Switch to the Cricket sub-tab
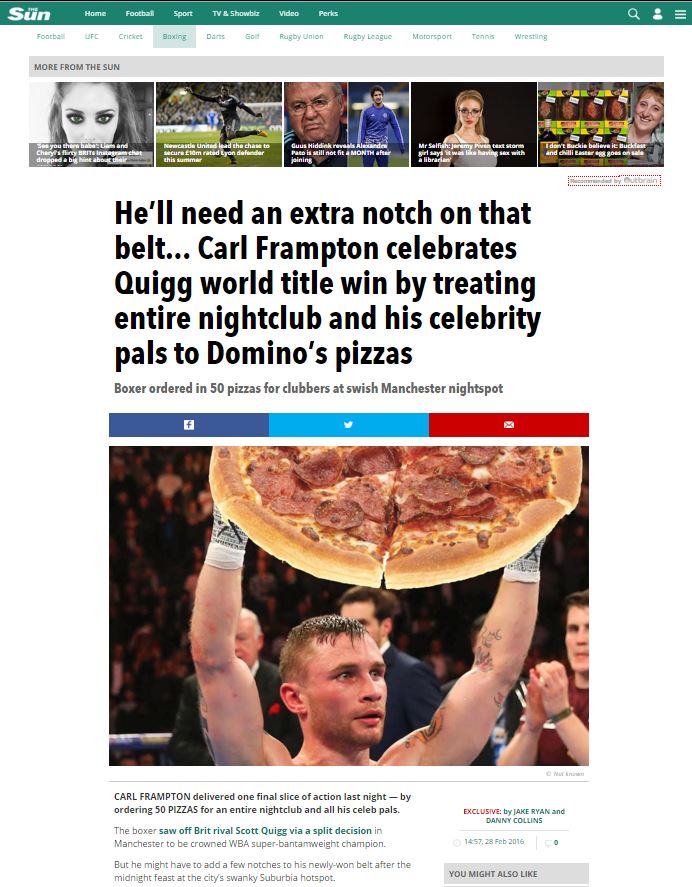The width and height of the screenshot is (692, 887). point(130,37)
